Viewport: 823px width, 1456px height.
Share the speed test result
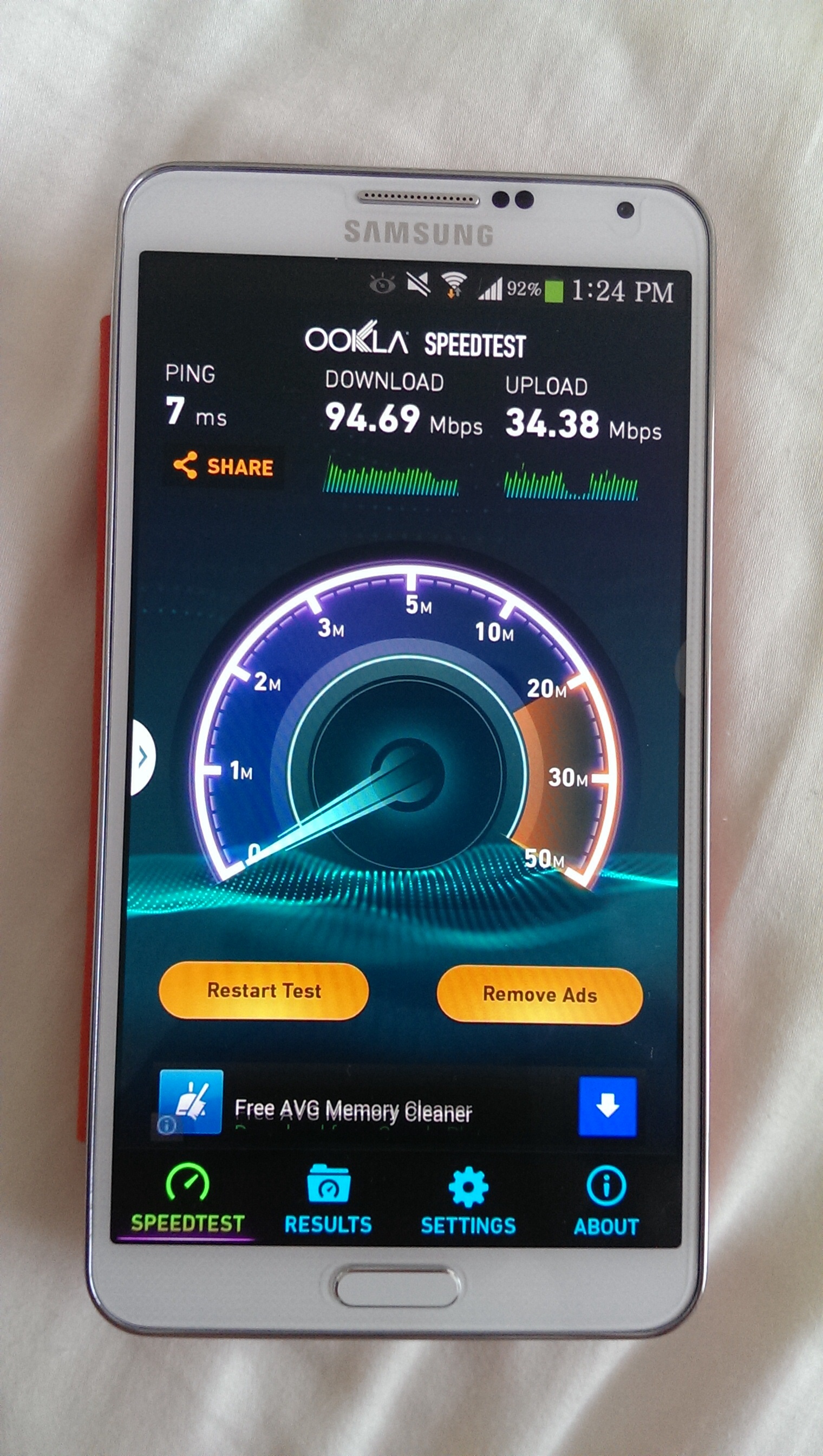pyautogui.click(x=224, y=466)
